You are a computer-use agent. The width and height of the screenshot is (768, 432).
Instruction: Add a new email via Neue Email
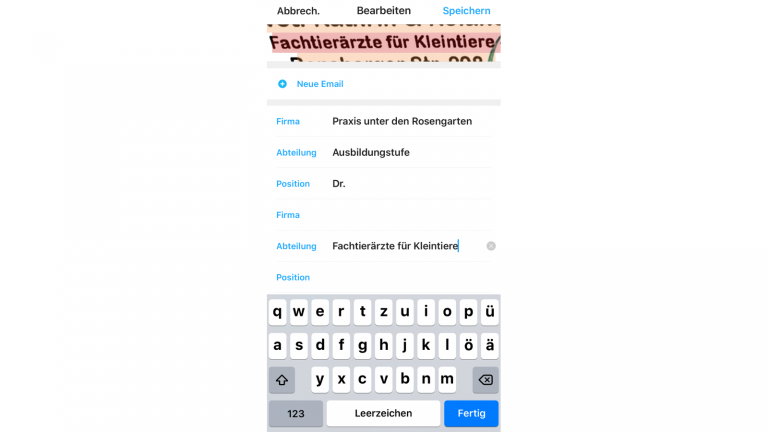[319, 84]
